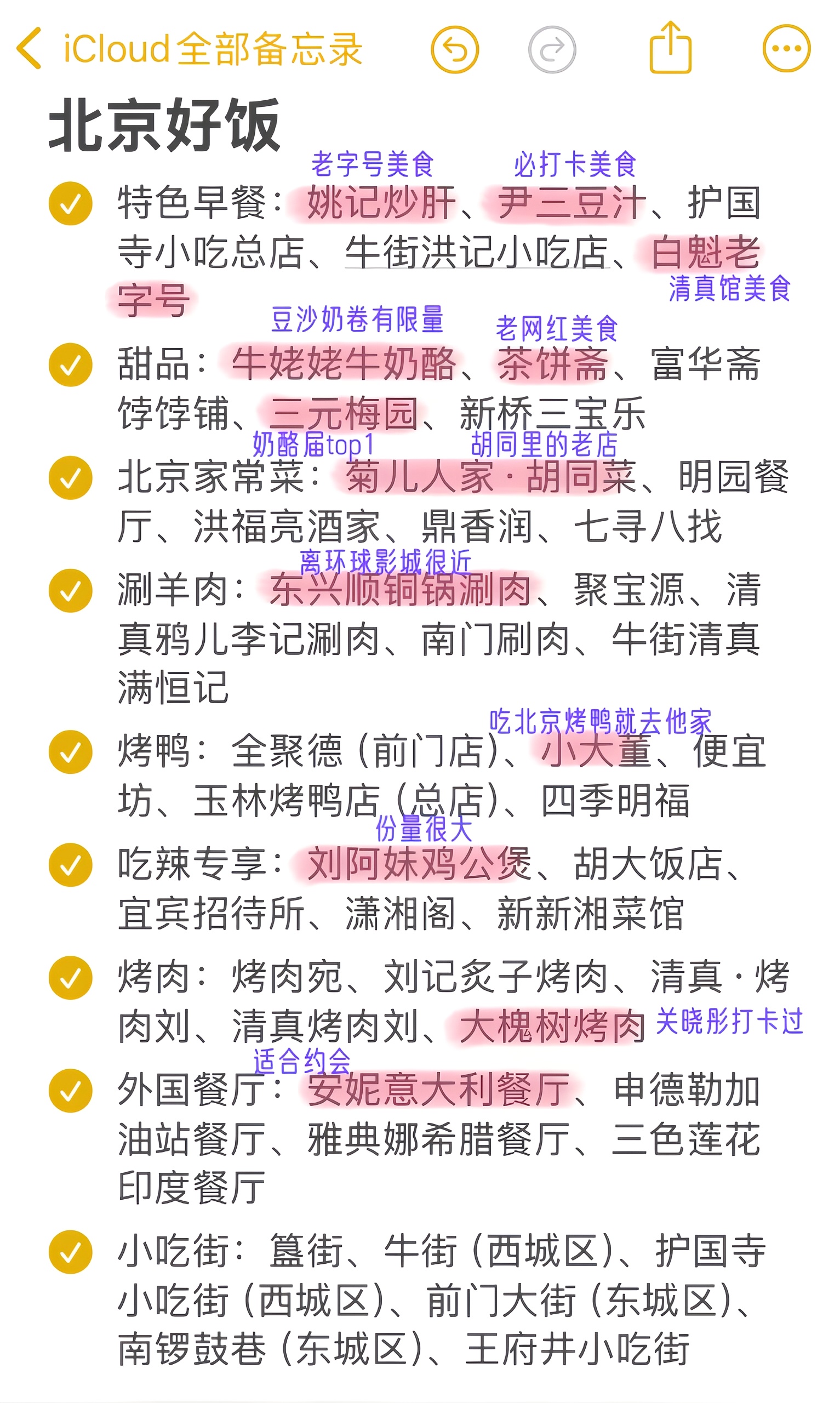840x1403 pixels.
Task: Share this note
Action: point(670,48)
